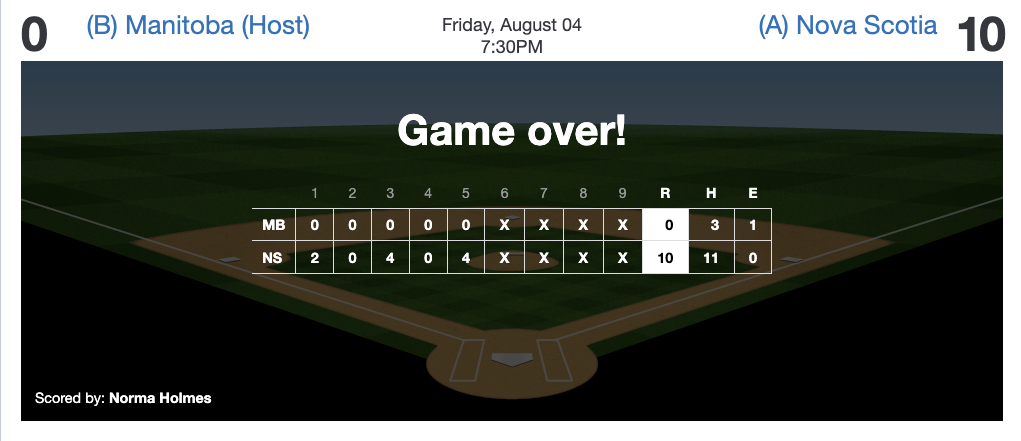Open the Nova Scotia team link
The height and width of the screenshot is (441, 1021).
848,26
